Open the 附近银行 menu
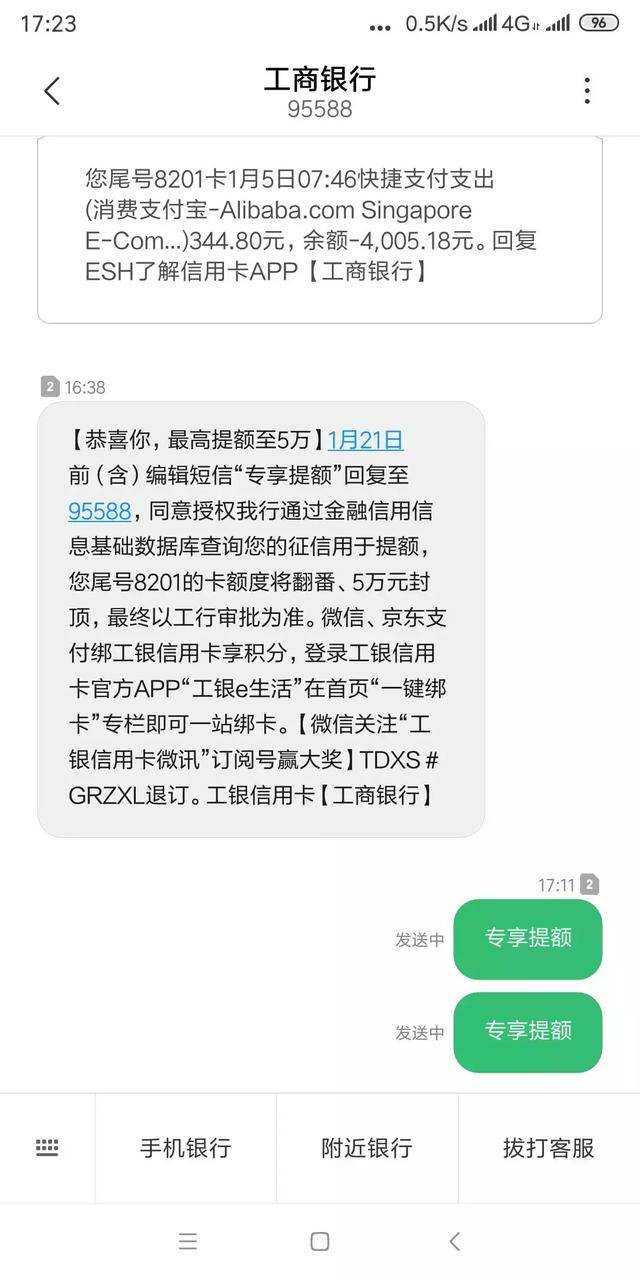 point(367,1148)
